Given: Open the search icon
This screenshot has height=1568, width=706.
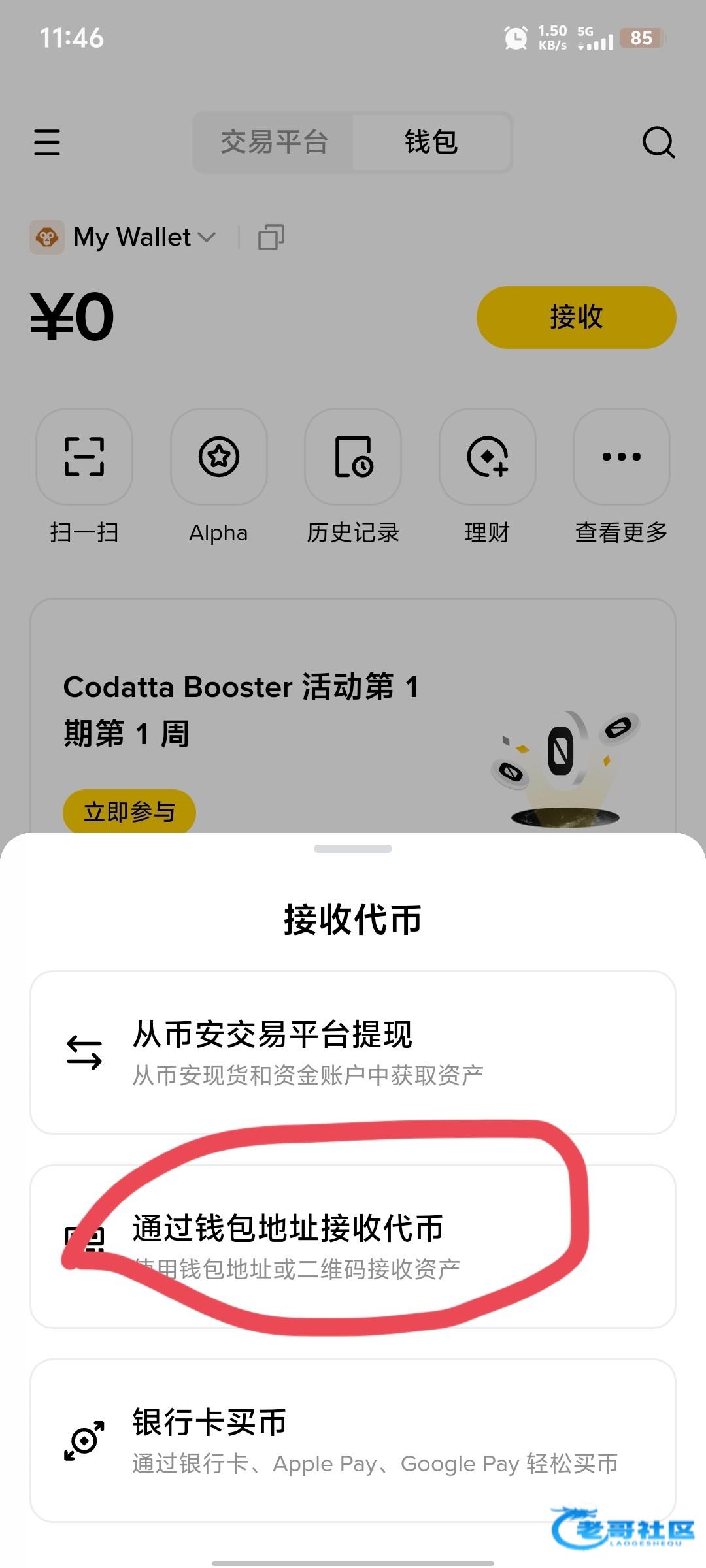Looking at the screenshot, I should click(x=658, y=142).
